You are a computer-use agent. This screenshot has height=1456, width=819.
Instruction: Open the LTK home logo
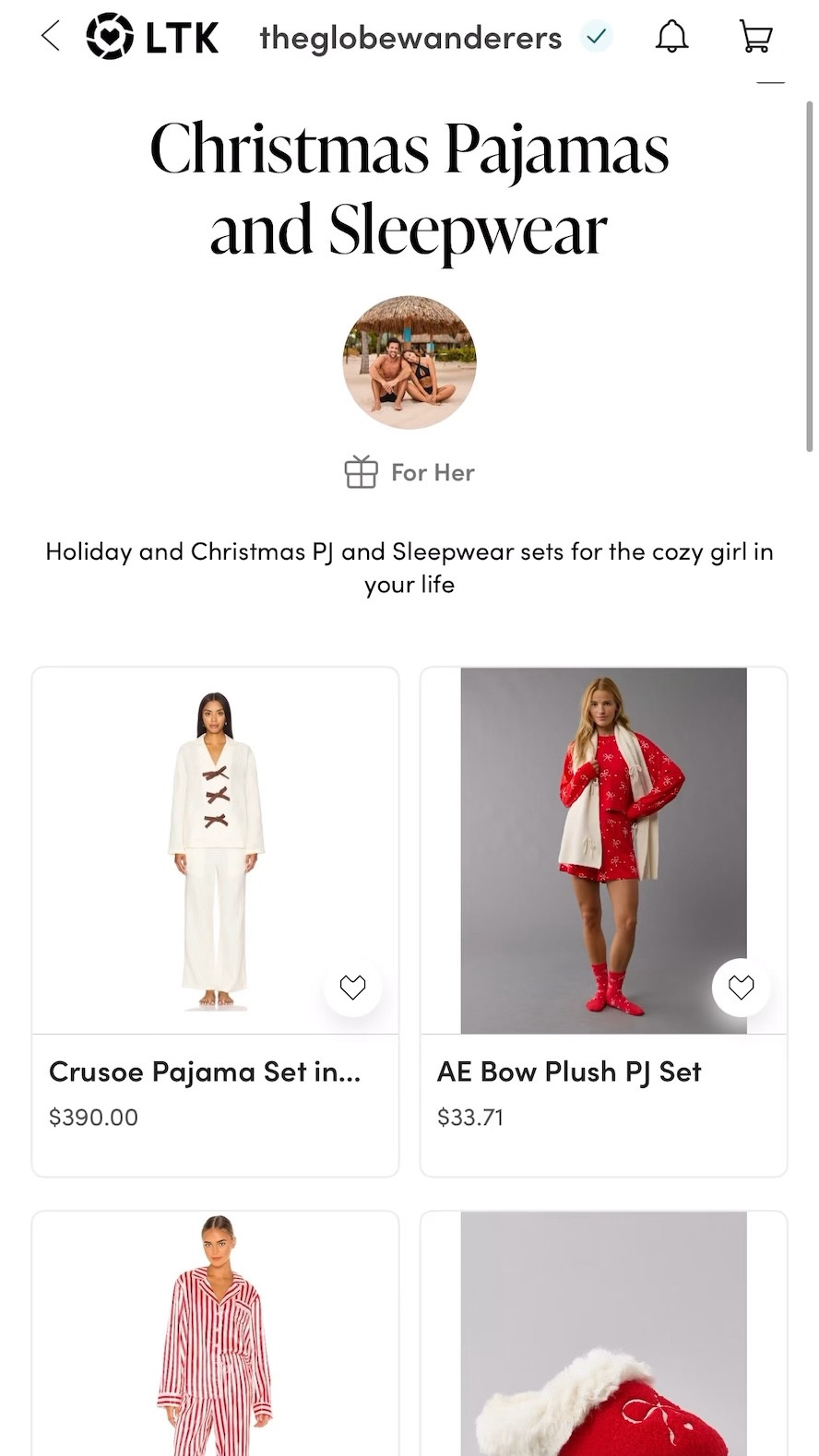click(x=151, y=36)
